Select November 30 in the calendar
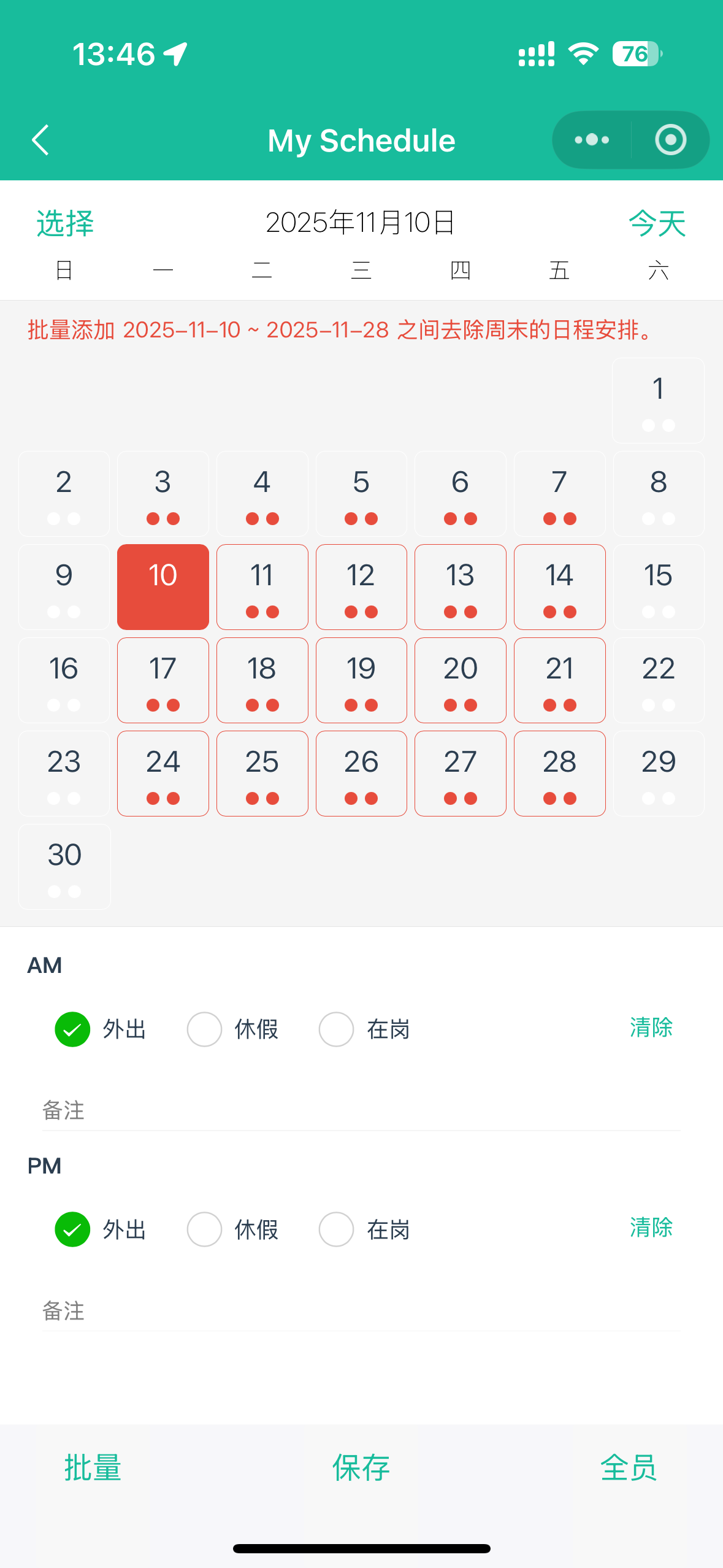Screen dimensions: 723x1568 [x=64, y=866]
